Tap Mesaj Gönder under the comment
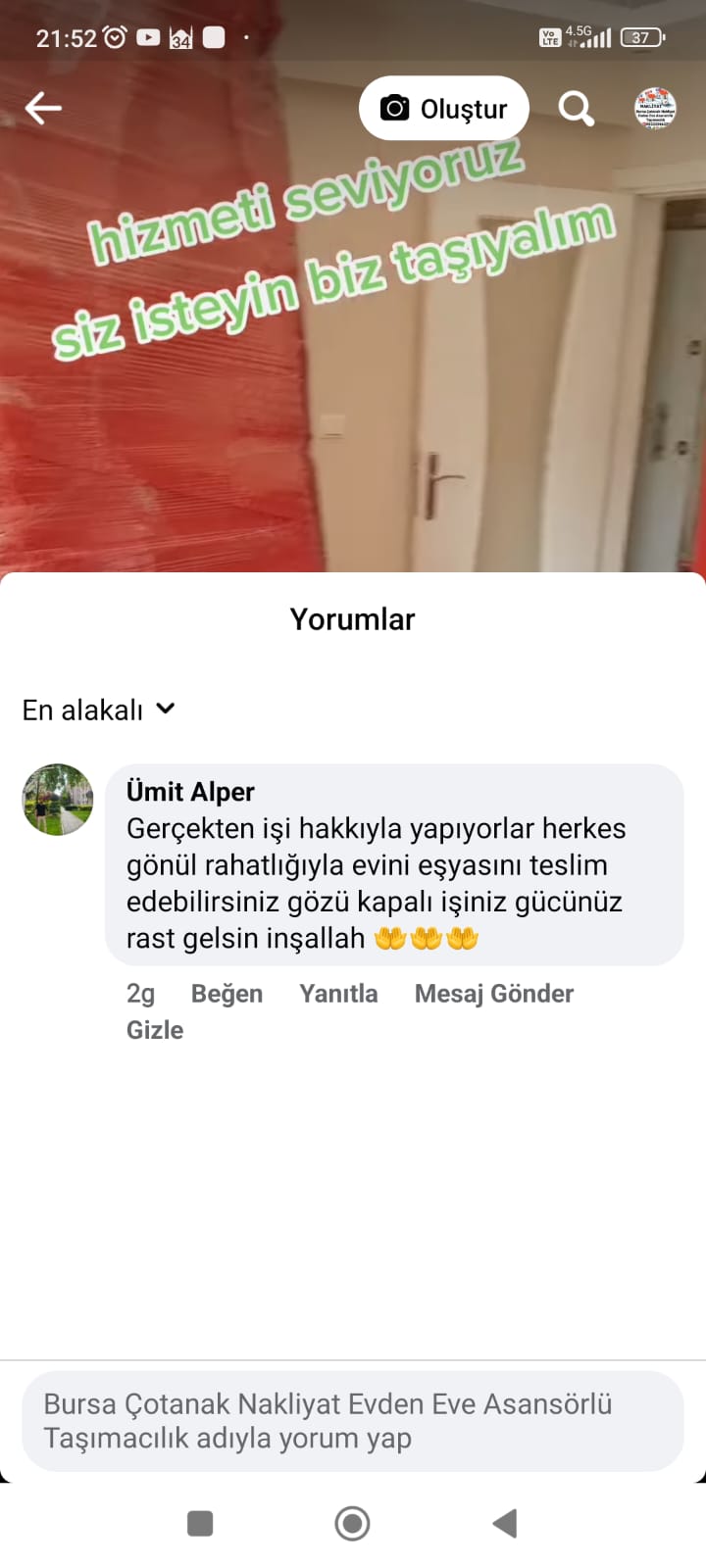706x1568 pixels. [494, 994]
